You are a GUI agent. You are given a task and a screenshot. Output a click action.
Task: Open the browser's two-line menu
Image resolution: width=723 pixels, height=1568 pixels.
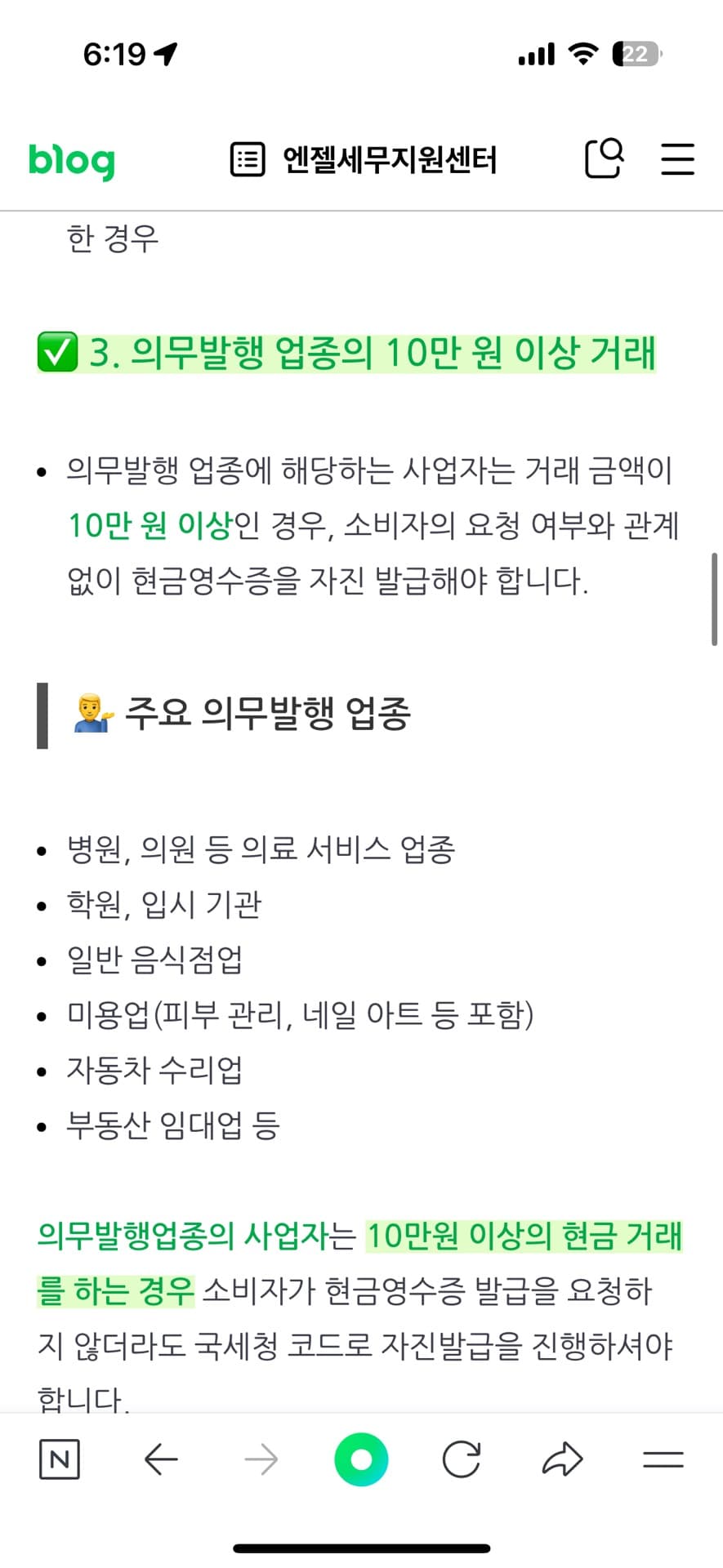coord(663,1459)
